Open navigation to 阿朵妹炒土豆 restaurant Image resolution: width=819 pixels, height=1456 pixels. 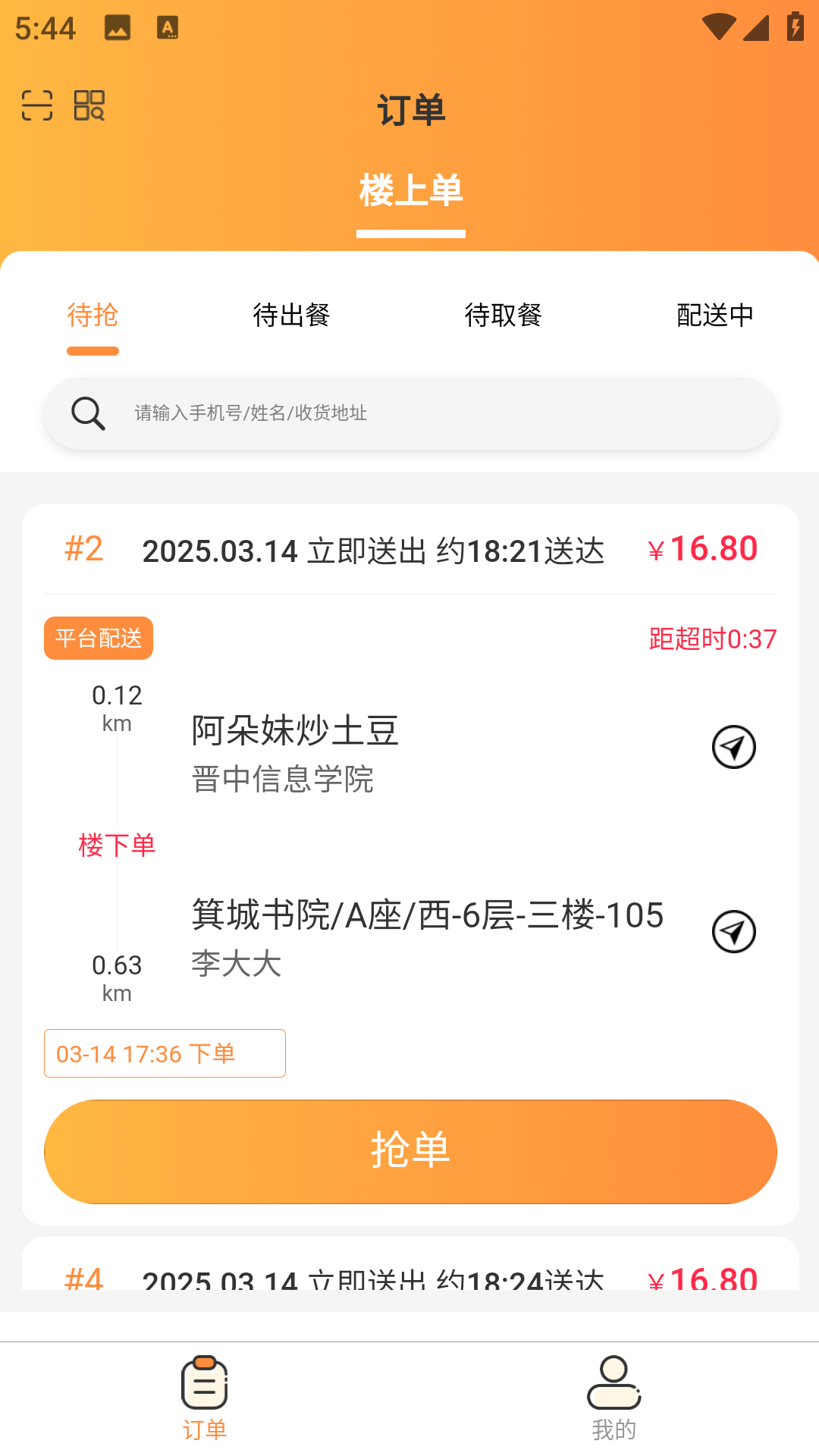click(x=733, y=746)
